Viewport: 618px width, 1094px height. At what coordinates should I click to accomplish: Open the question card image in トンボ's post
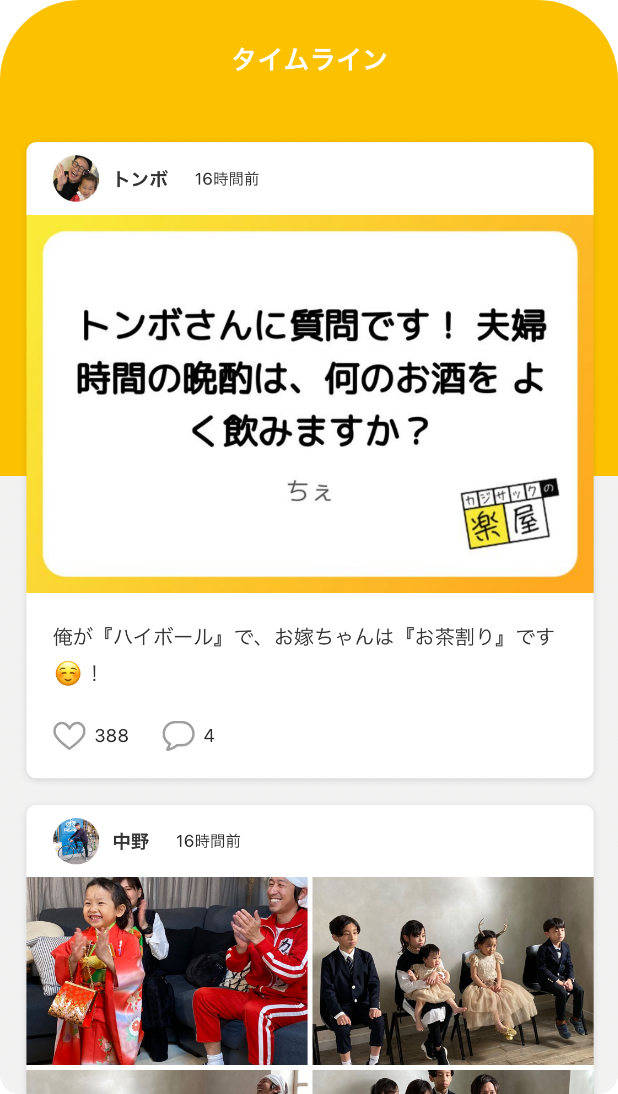coord(310,404)
